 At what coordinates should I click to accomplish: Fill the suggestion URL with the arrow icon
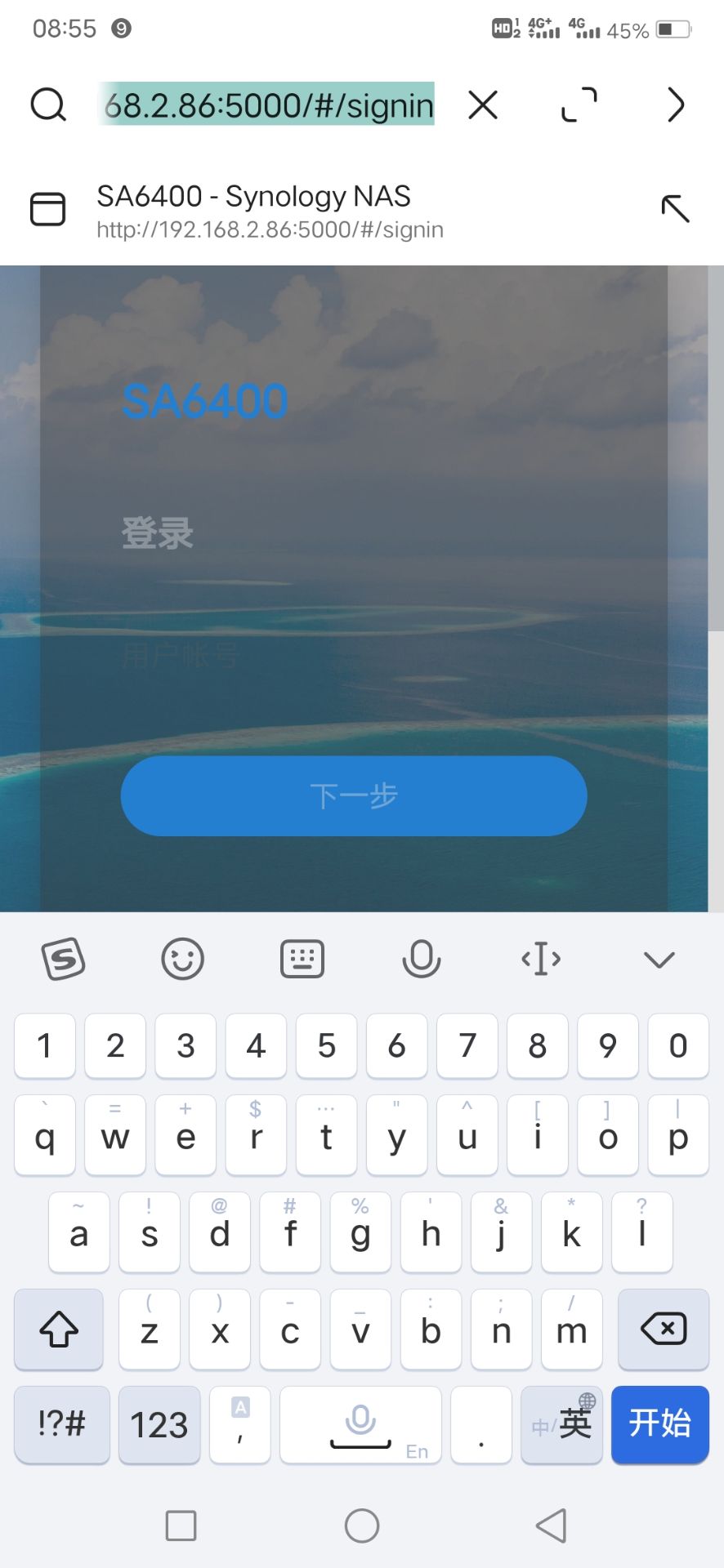click(675, 209)
